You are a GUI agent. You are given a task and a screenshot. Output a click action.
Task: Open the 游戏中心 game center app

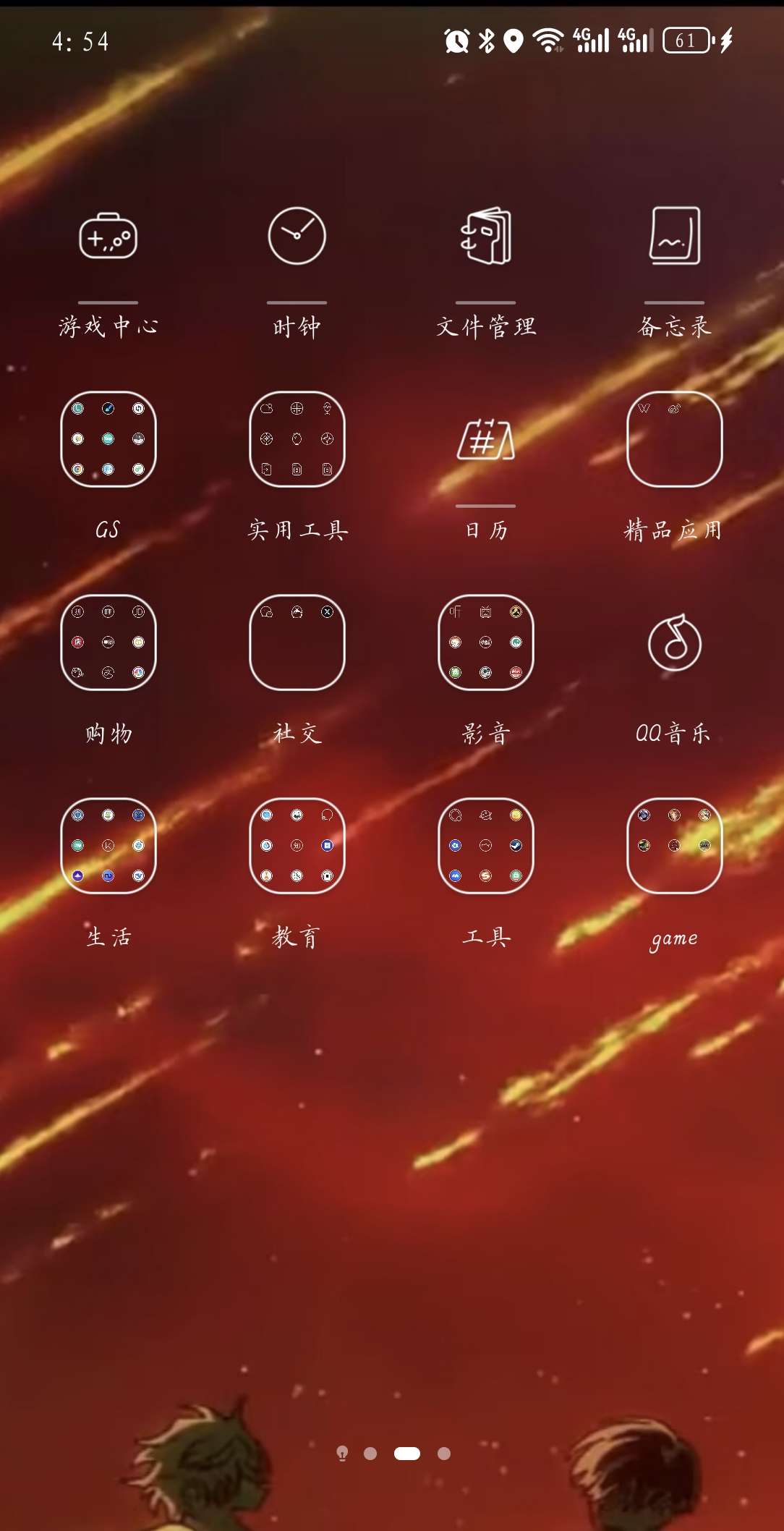pyautogui.click(x=108, y=237)
